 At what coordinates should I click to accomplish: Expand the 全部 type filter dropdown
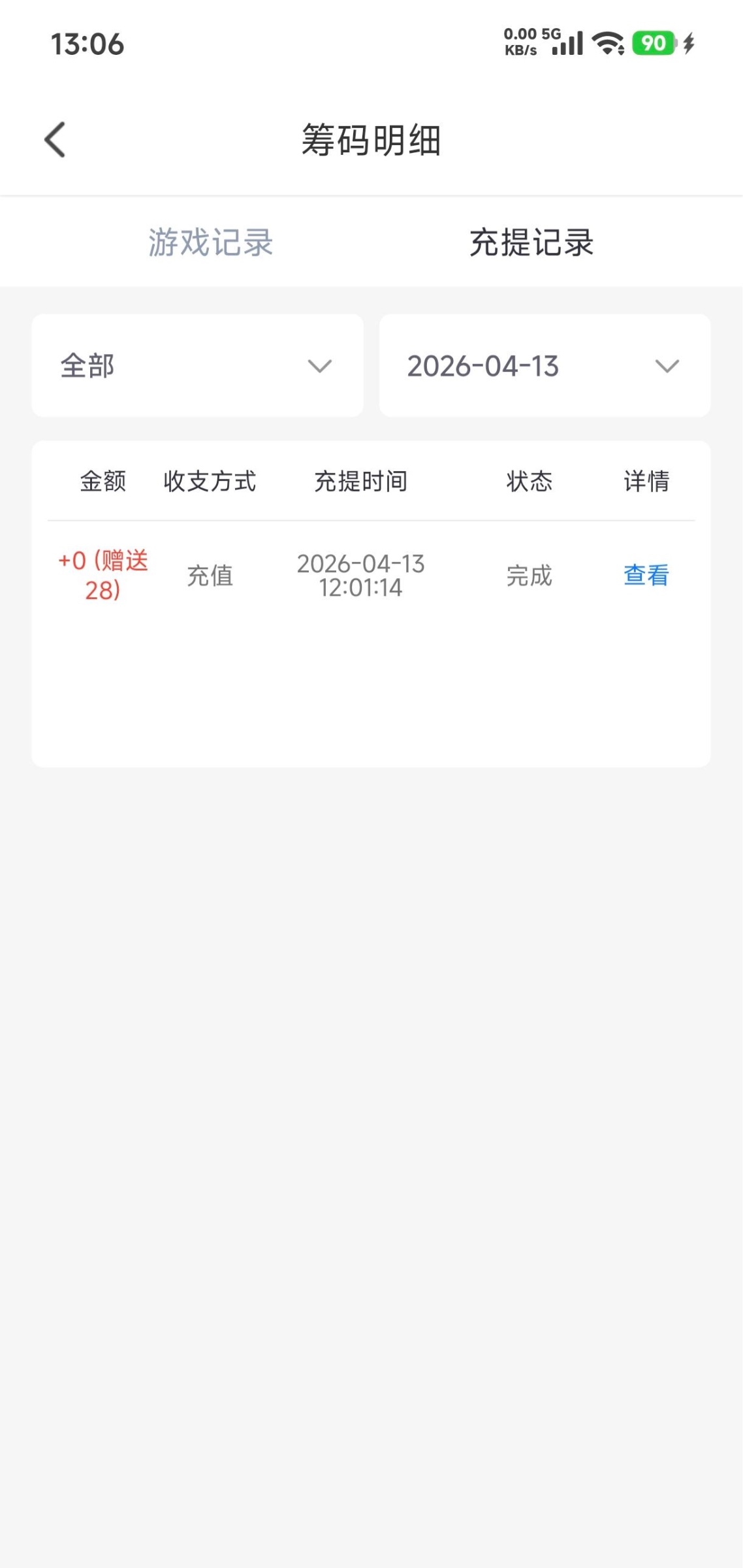coord(197,366)
